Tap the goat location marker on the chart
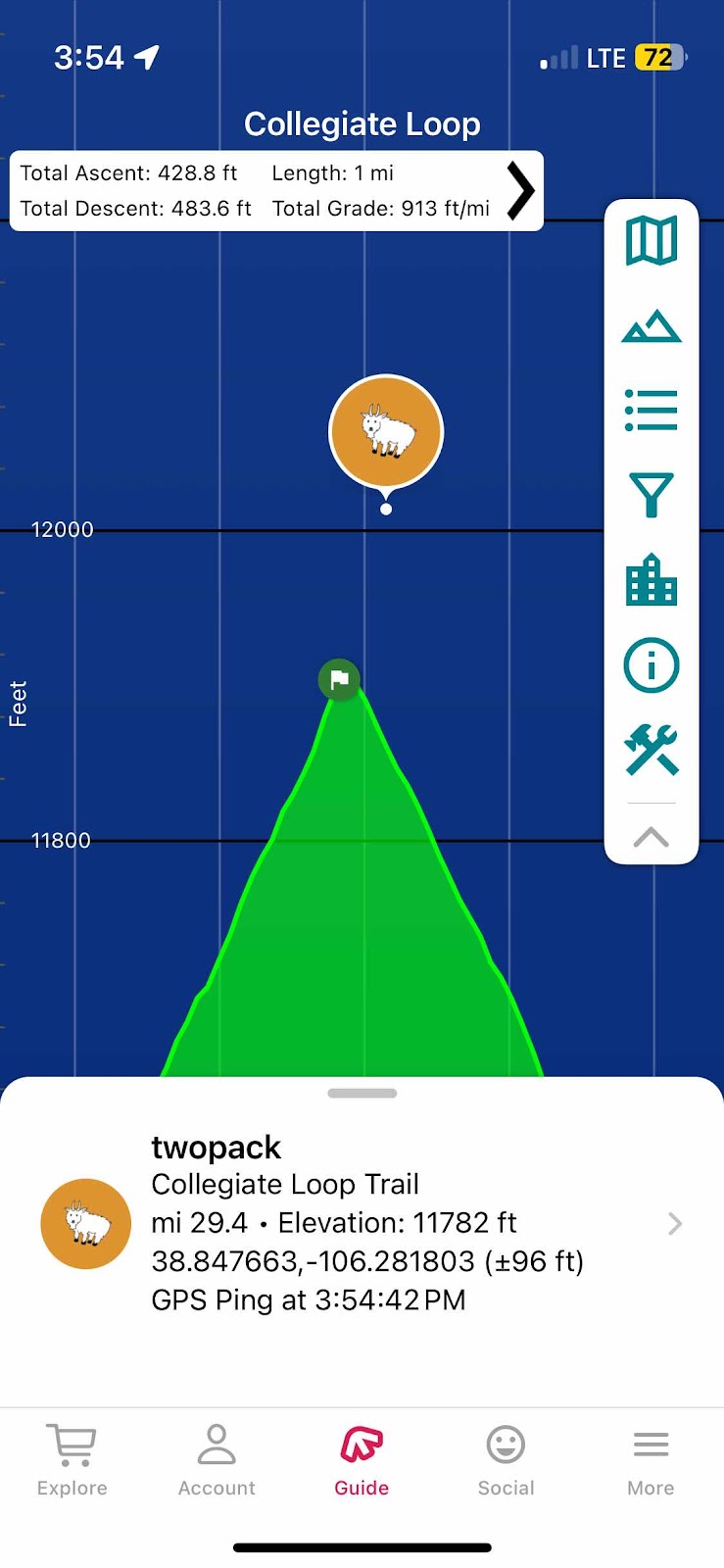Image resolution: width=724 pixels, height=1568 pixels. click(x=386, y=432)
